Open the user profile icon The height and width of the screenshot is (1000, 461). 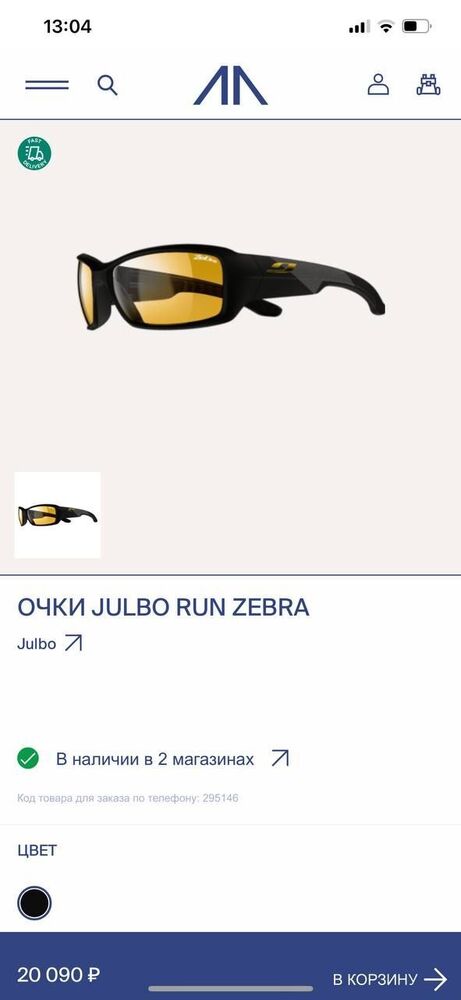pyautogui.click(x=378, y=85)
